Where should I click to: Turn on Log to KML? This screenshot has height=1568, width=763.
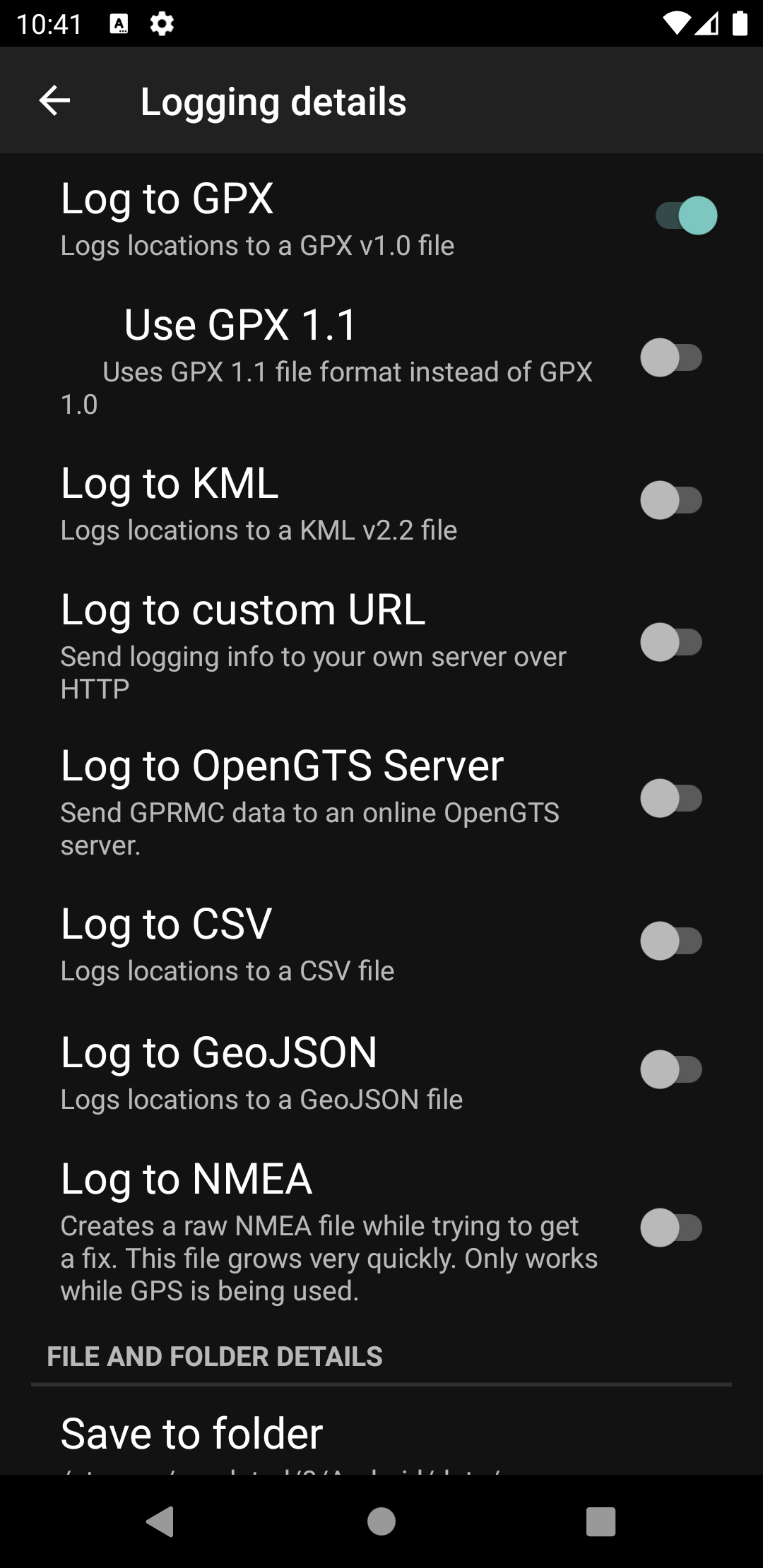(x=671, y=501)
